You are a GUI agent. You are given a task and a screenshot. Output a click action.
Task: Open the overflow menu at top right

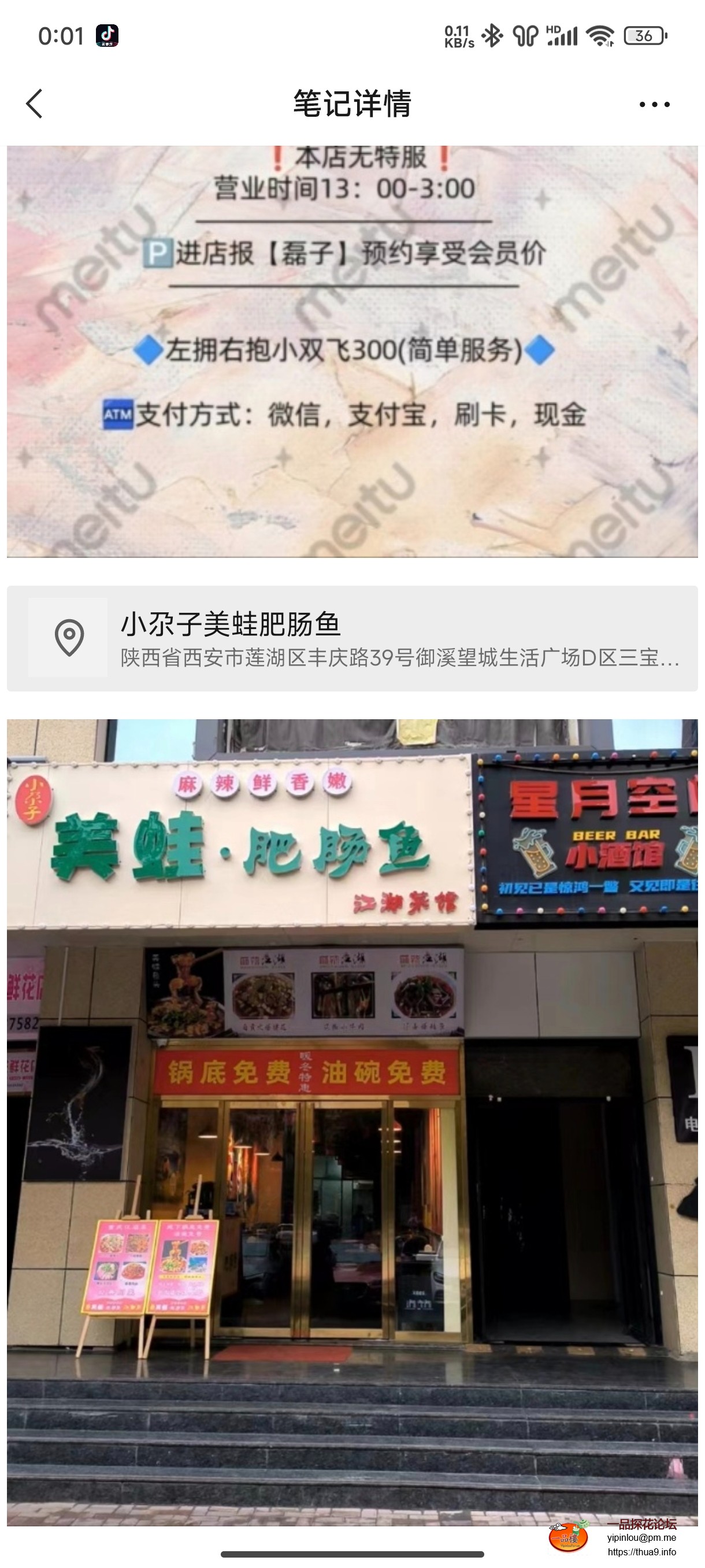click(x=650, y=103)
